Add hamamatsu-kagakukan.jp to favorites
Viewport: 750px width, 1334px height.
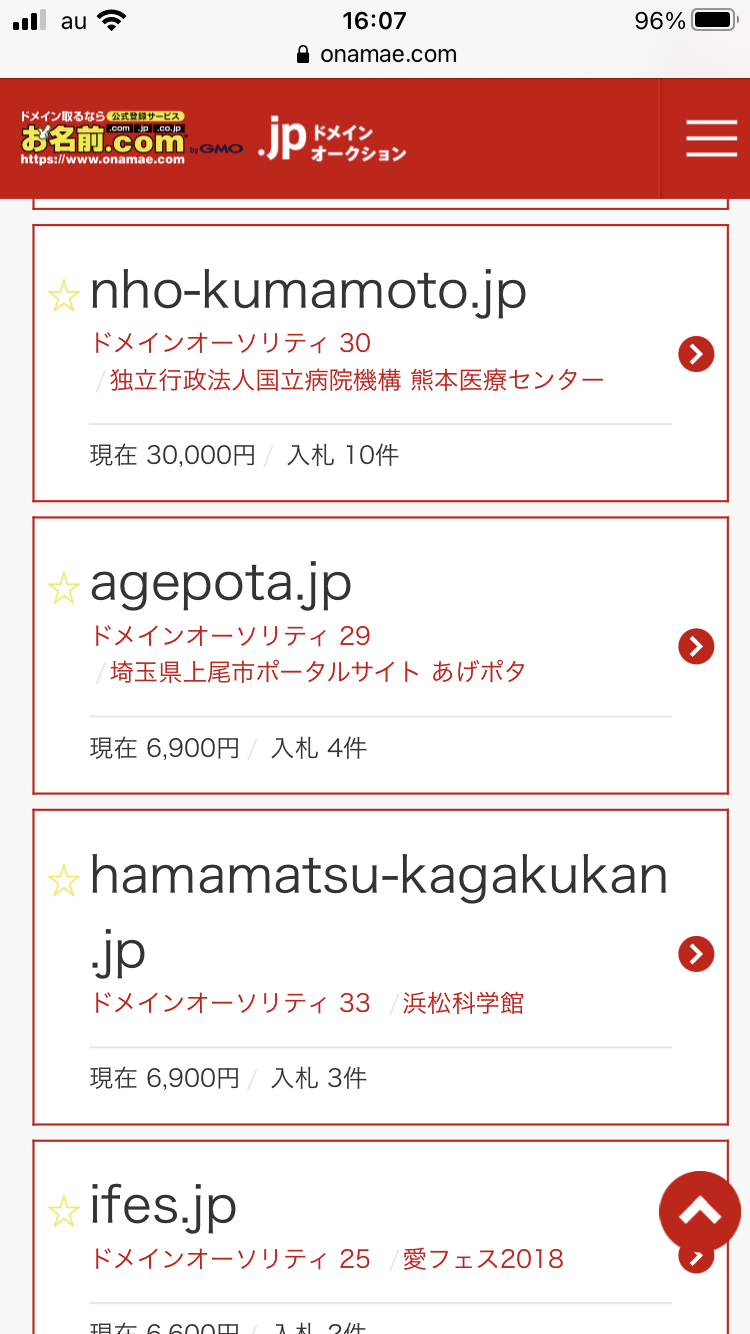click(x=64, y=881)
